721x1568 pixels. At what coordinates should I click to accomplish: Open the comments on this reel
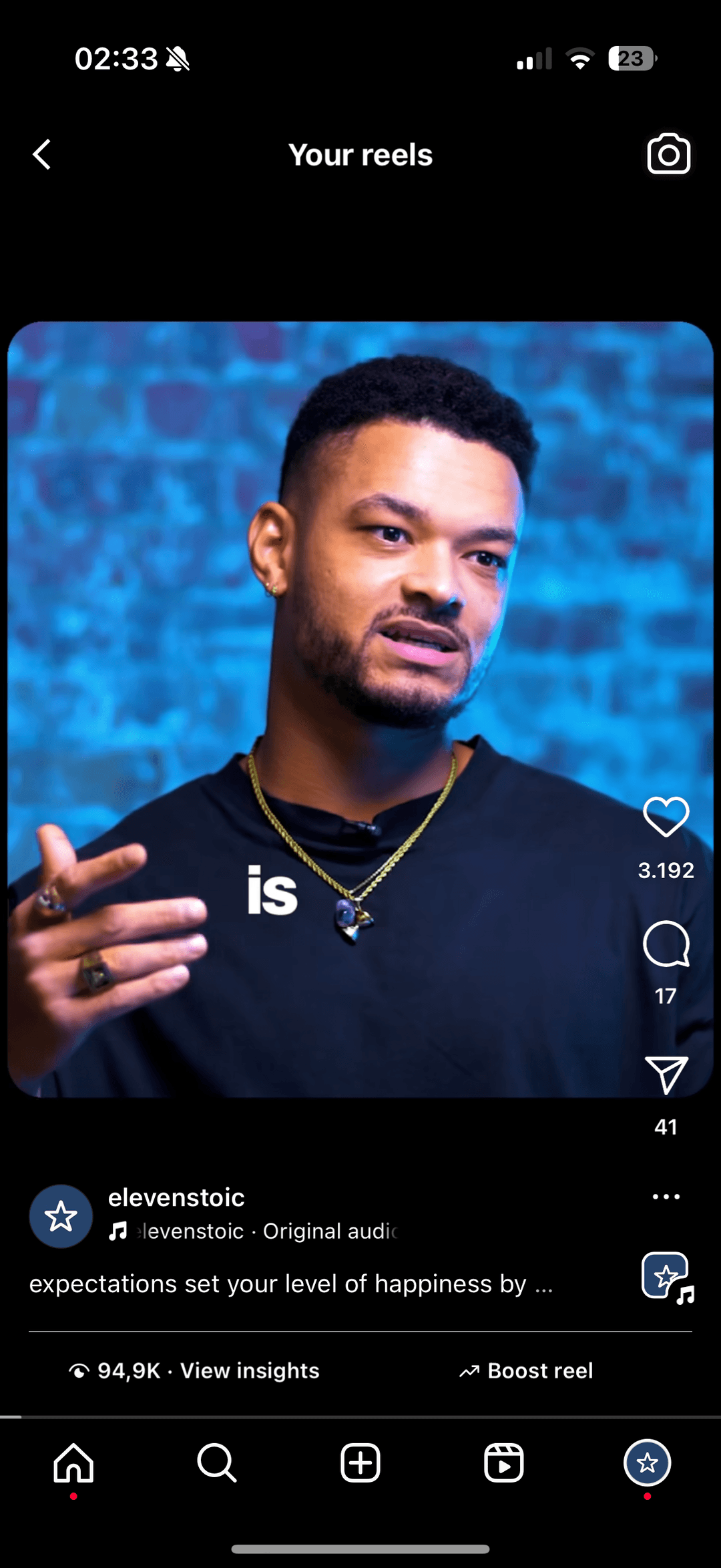[666, 944]
